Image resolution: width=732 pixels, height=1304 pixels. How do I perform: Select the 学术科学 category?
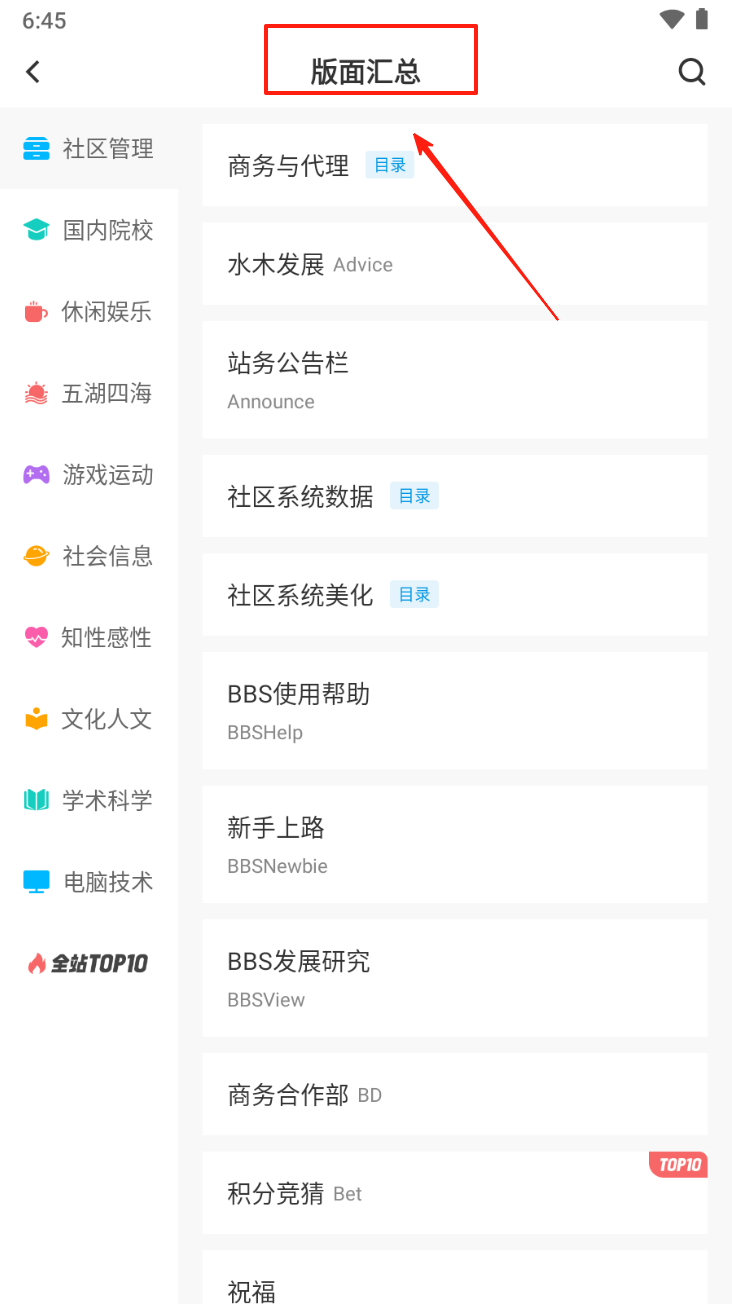89,800
